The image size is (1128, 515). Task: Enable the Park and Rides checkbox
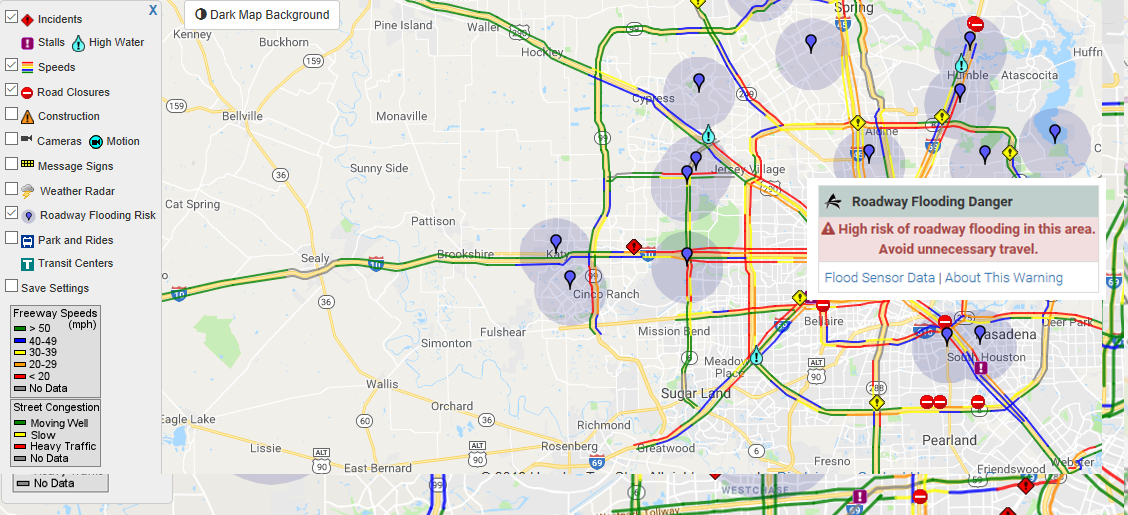pos(12,239)
